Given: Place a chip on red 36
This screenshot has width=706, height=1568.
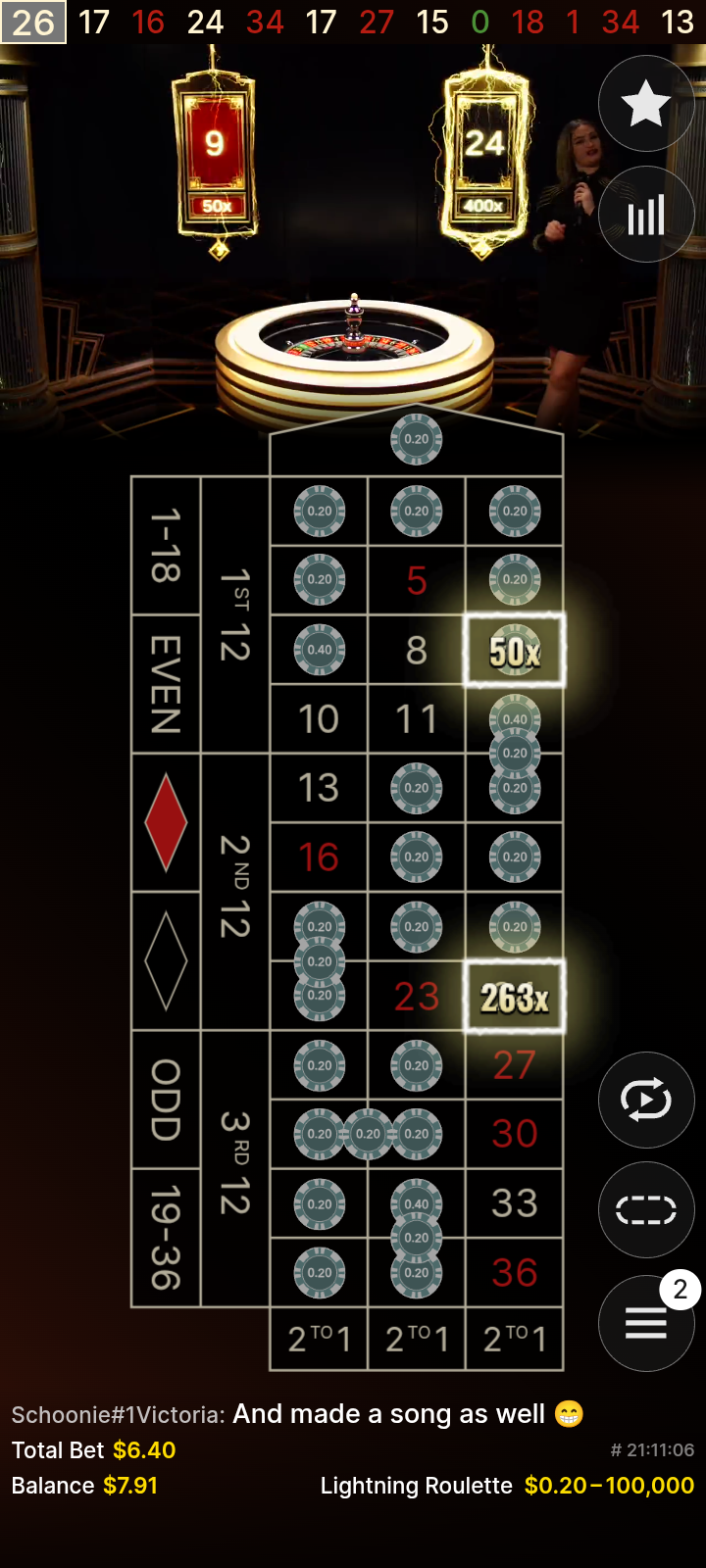Looking at the screenshot, I should 515,1272.
